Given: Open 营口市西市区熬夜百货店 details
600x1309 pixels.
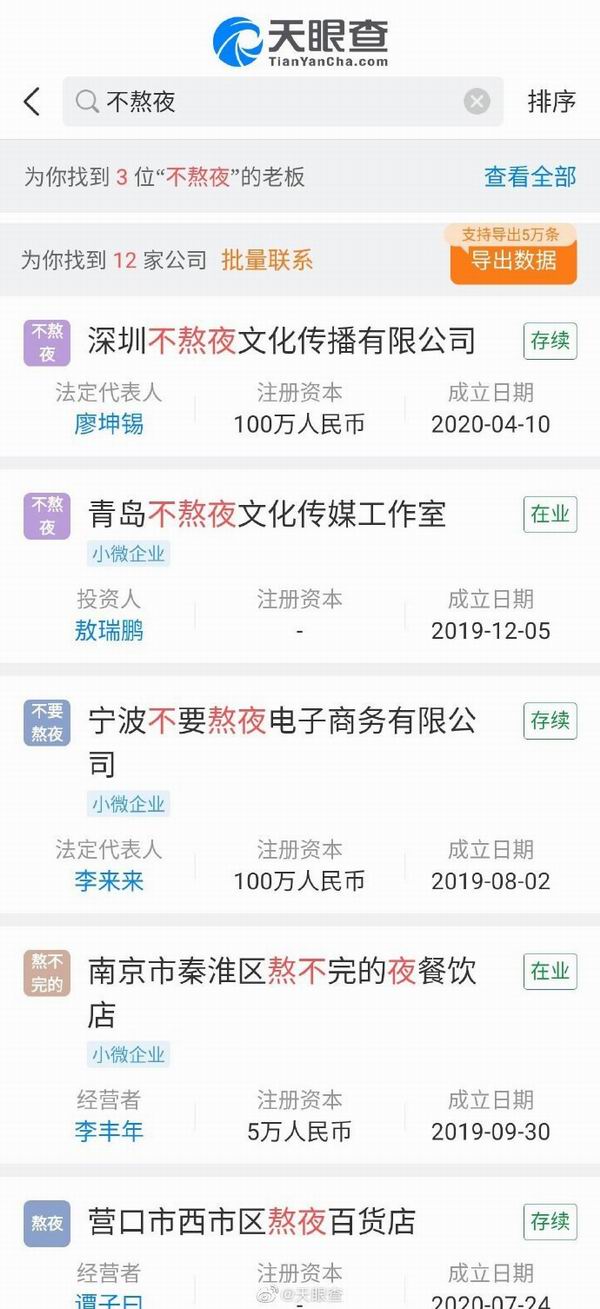Looking at the screenshot, I should tap(251, 1221).
